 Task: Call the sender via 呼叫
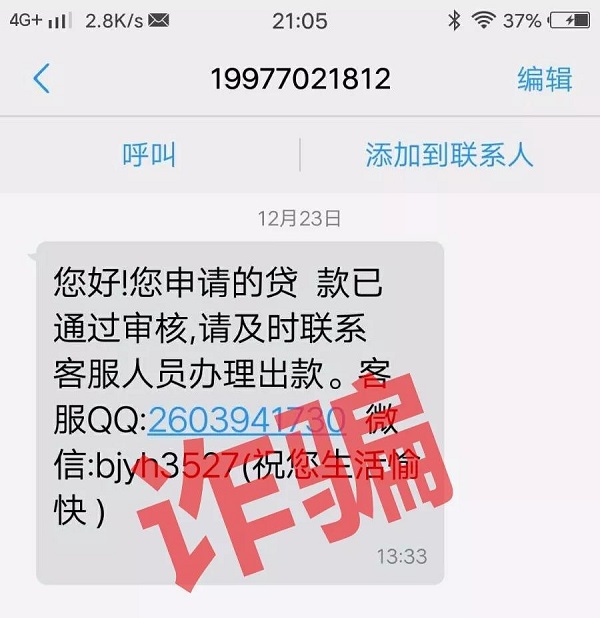pyautogui.click(x=149, y=154)
